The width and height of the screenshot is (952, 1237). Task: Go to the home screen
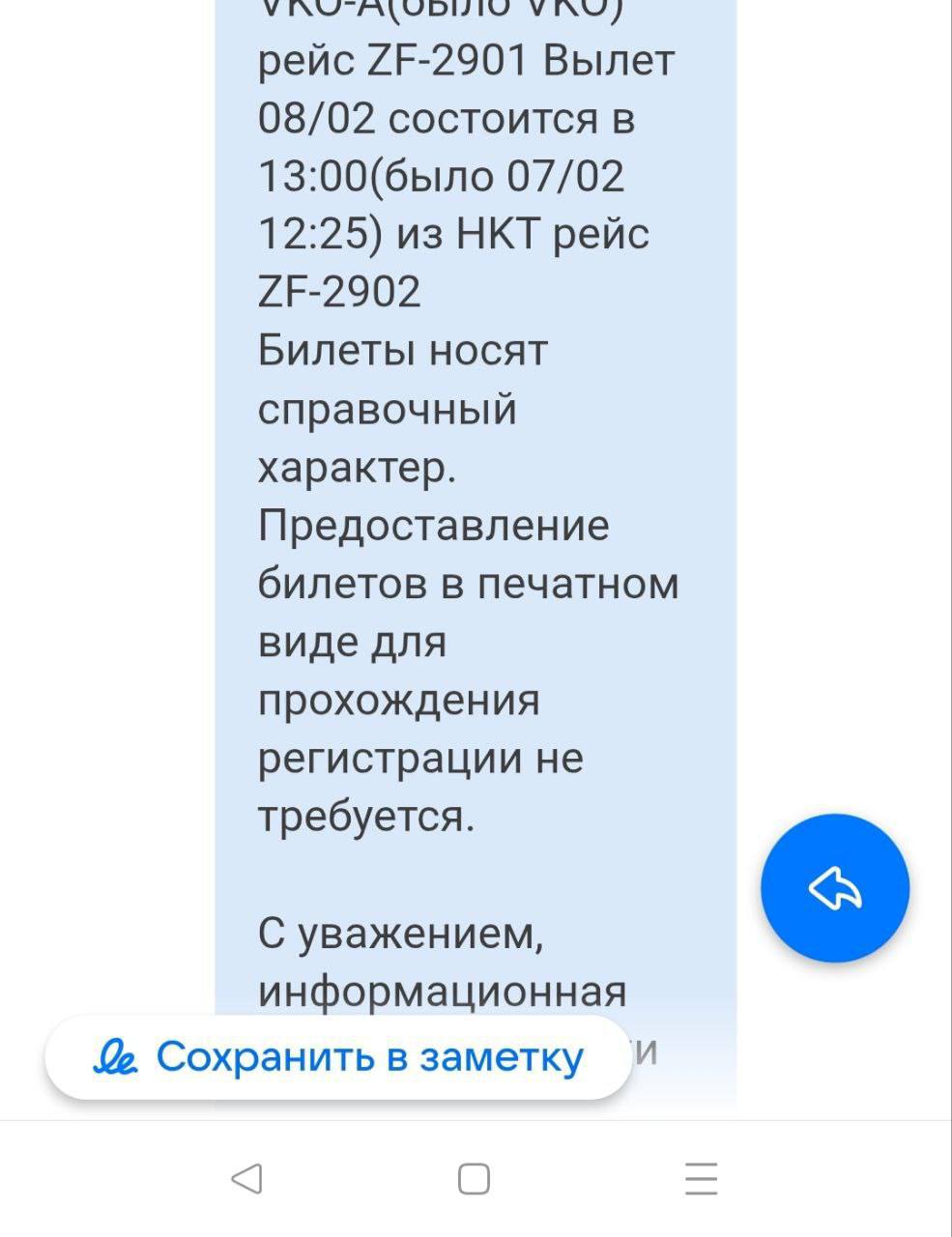(x=474, y=1179)
